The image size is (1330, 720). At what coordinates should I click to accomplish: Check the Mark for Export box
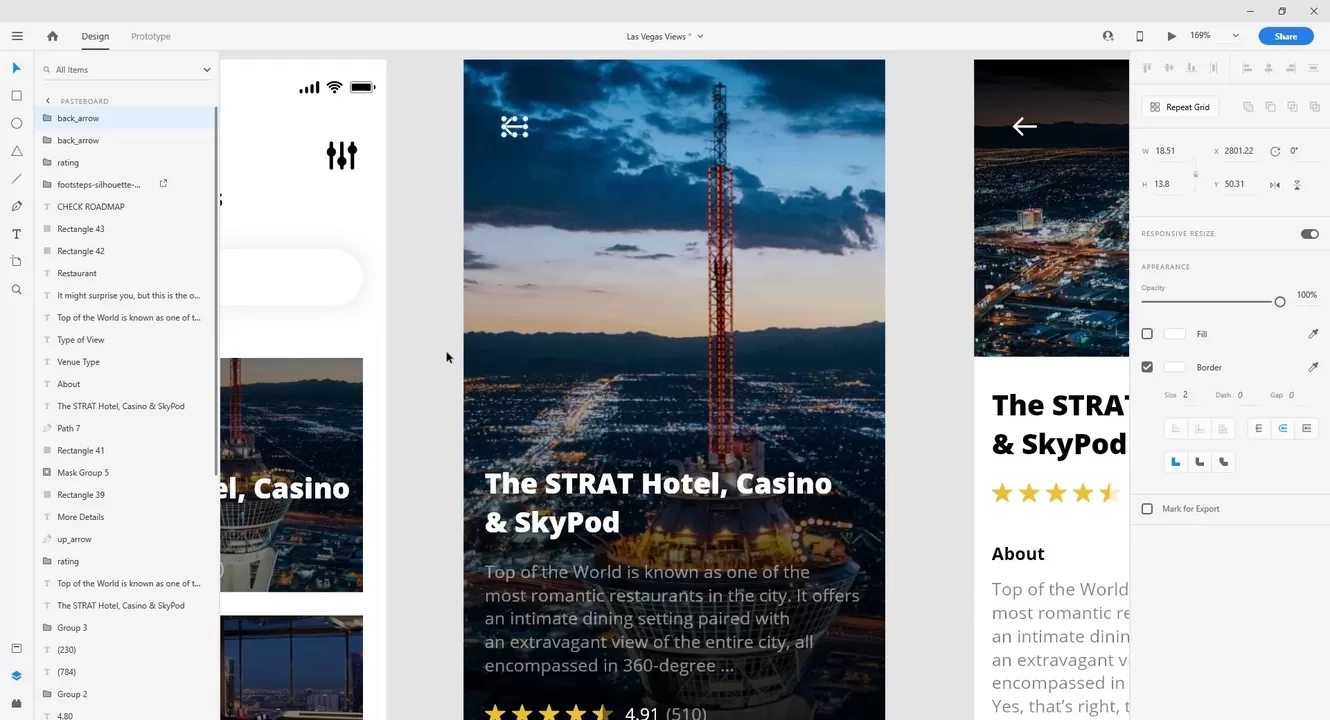coord(1147,509)
